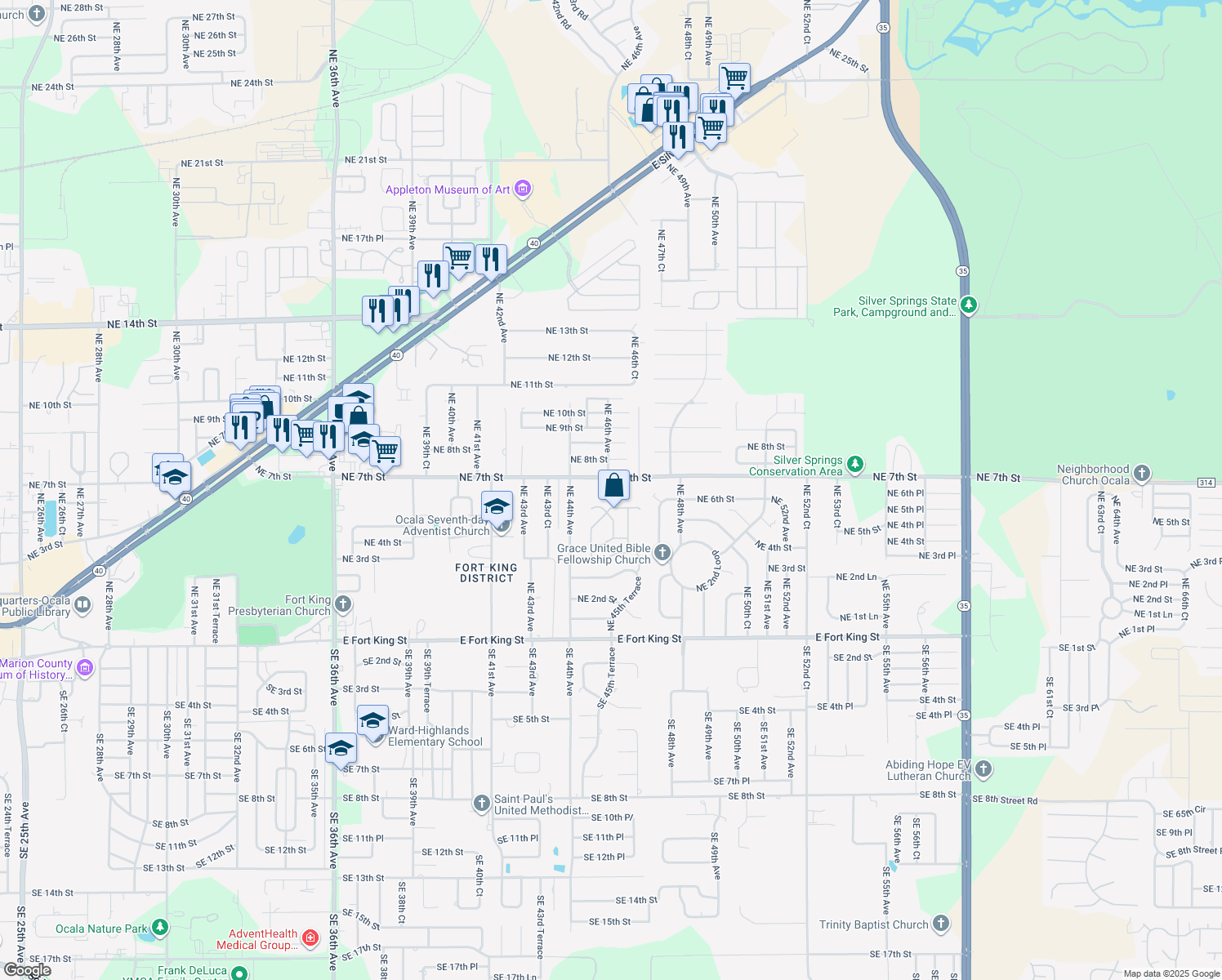The width and height of the screenshot is (1222, 980).
Task: Open Fort King Presbyterian Church marker
Action: 343,604
